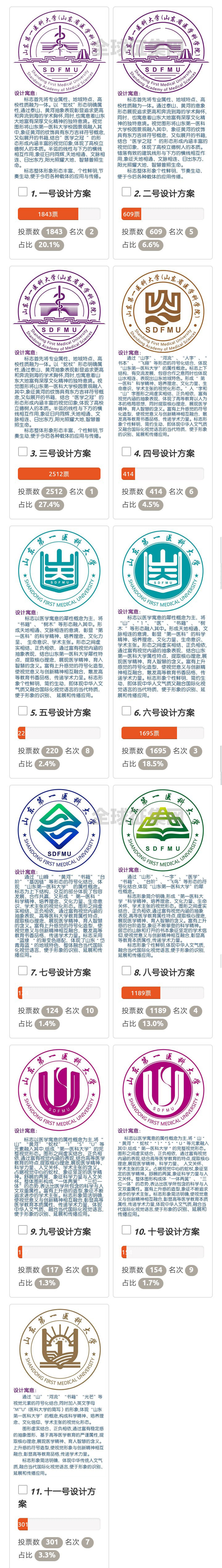Screen dimensions: 222x1568
Task: Check the box for 一号设计方案
Action: [23, 192]
